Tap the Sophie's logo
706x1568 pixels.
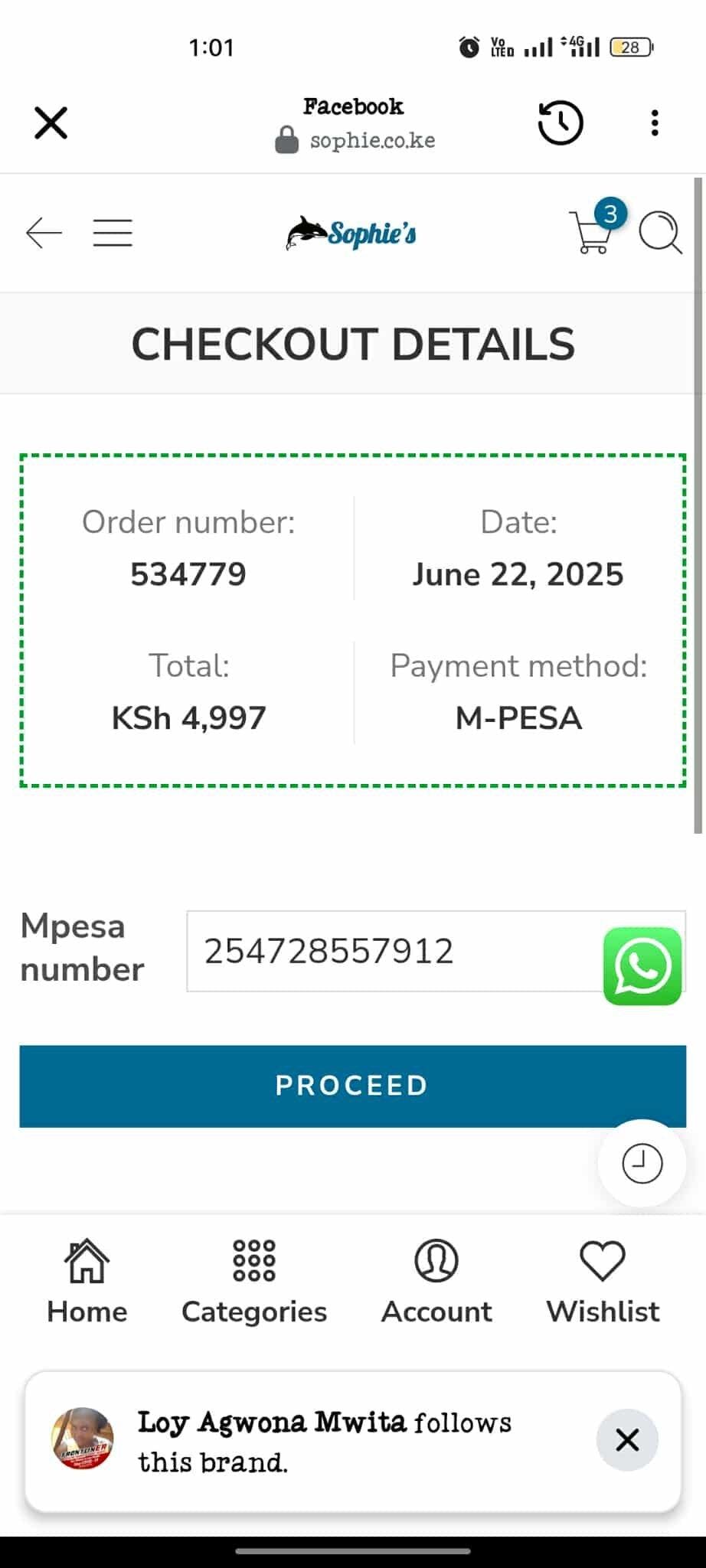pos(352,233)
